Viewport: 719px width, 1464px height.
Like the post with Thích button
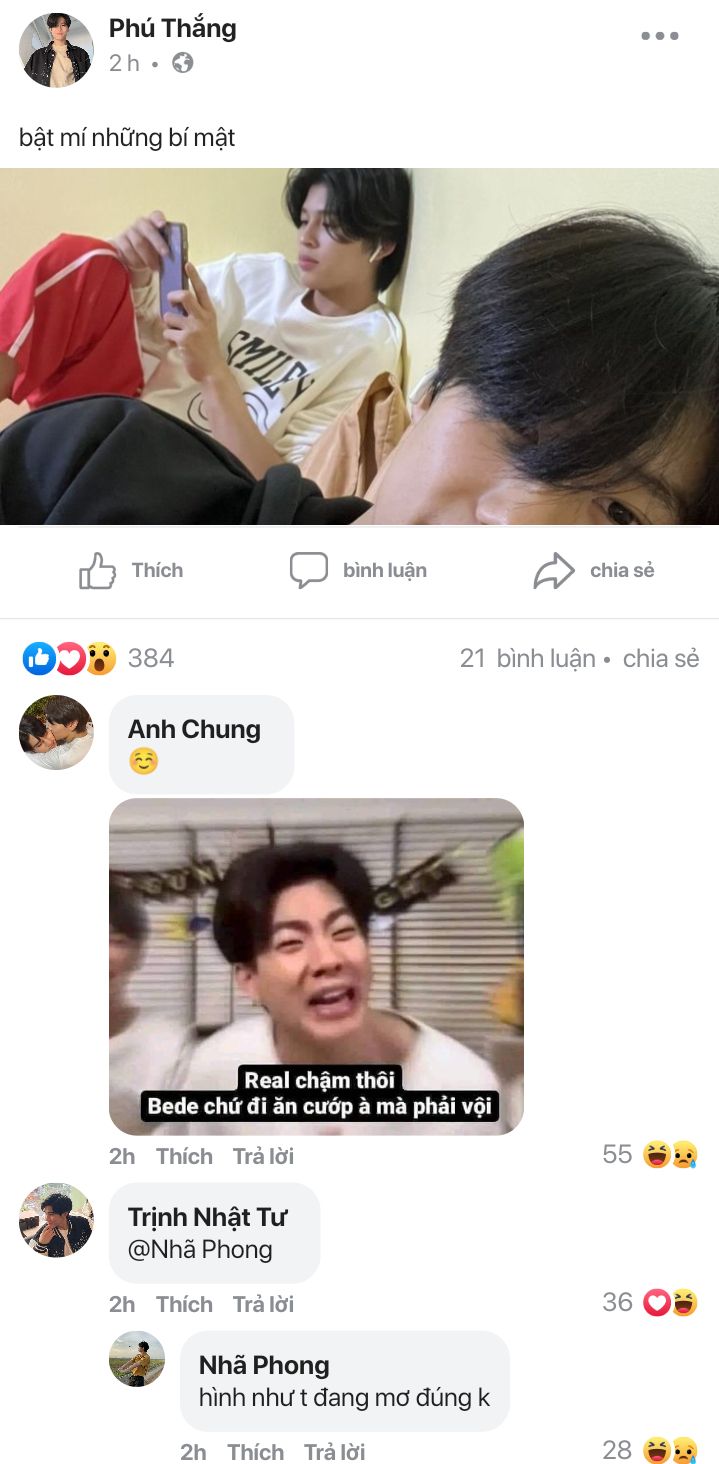pyautogui.click(x=131, y=571)
